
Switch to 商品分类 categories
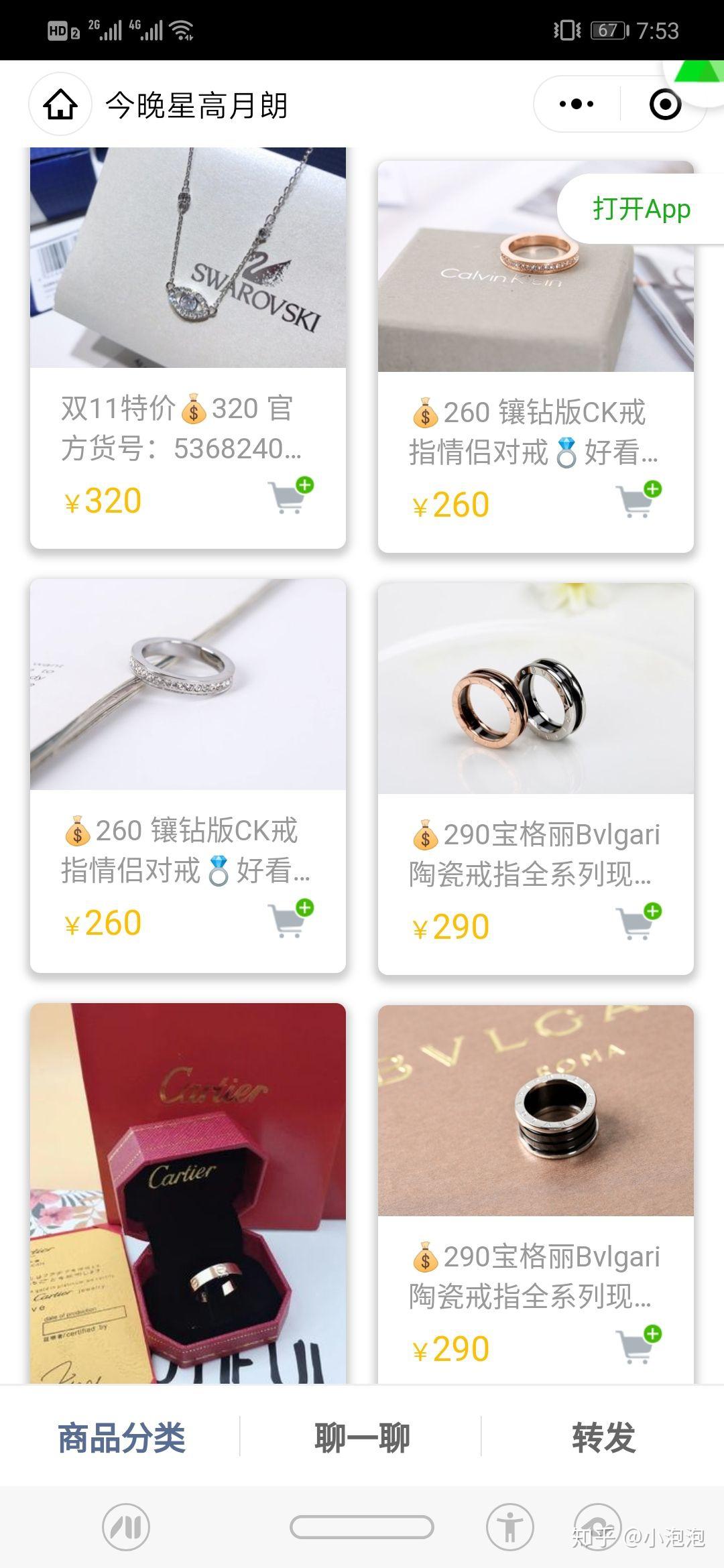[121, 1438]
